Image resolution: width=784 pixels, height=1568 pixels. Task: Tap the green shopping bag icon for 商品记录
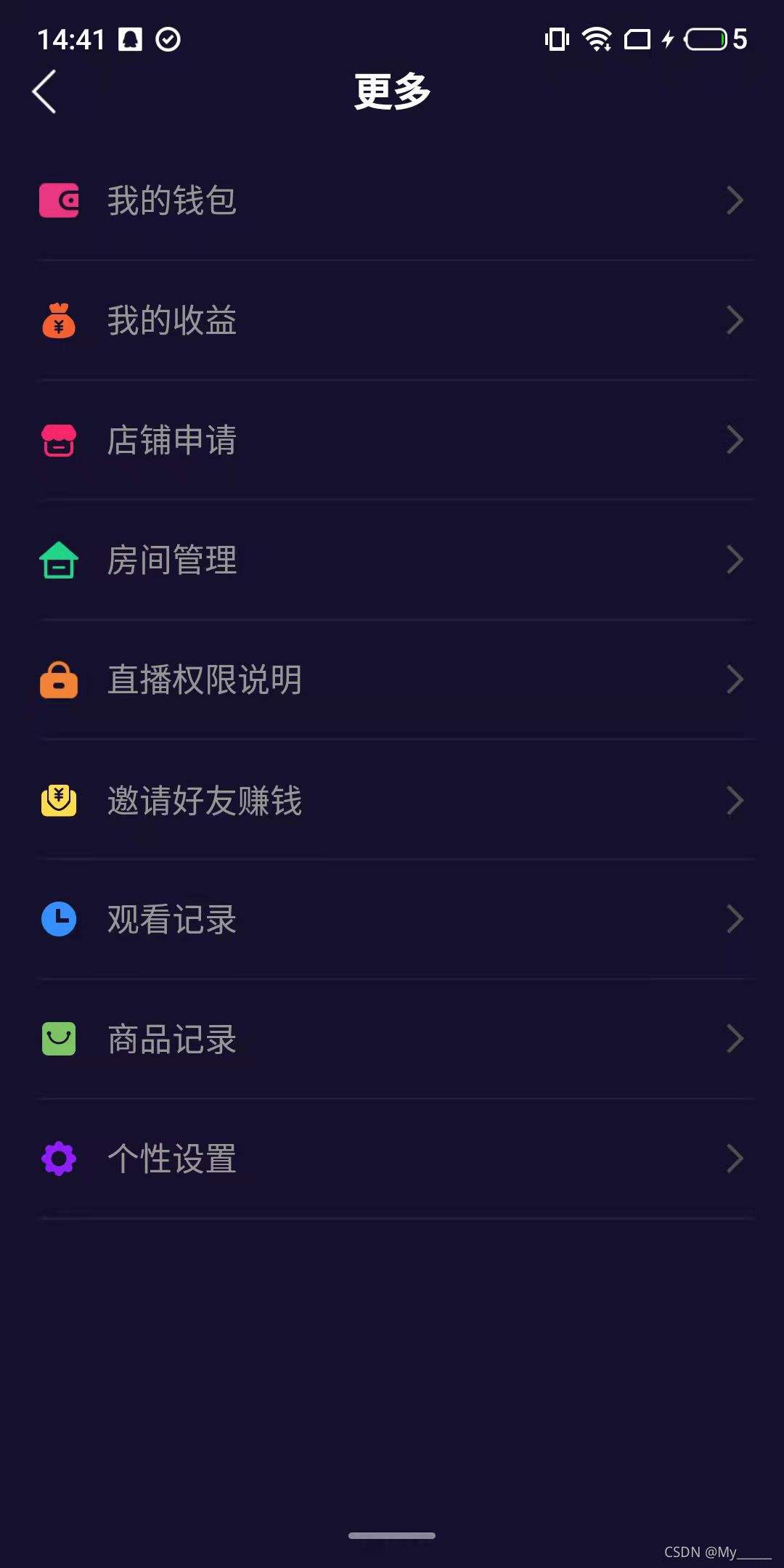[x=58, y=1039]
